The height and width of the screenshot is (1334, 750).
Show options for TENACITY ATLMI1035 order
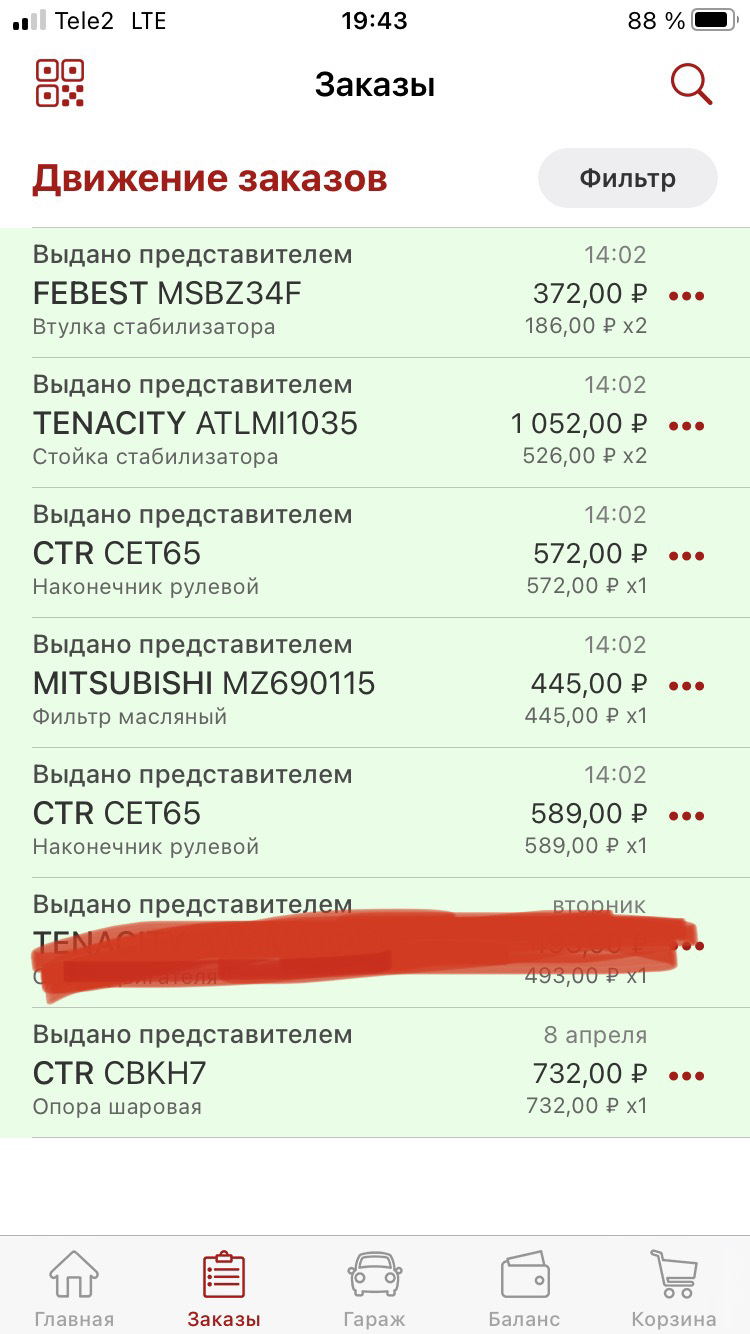click(x=686, y=426)
